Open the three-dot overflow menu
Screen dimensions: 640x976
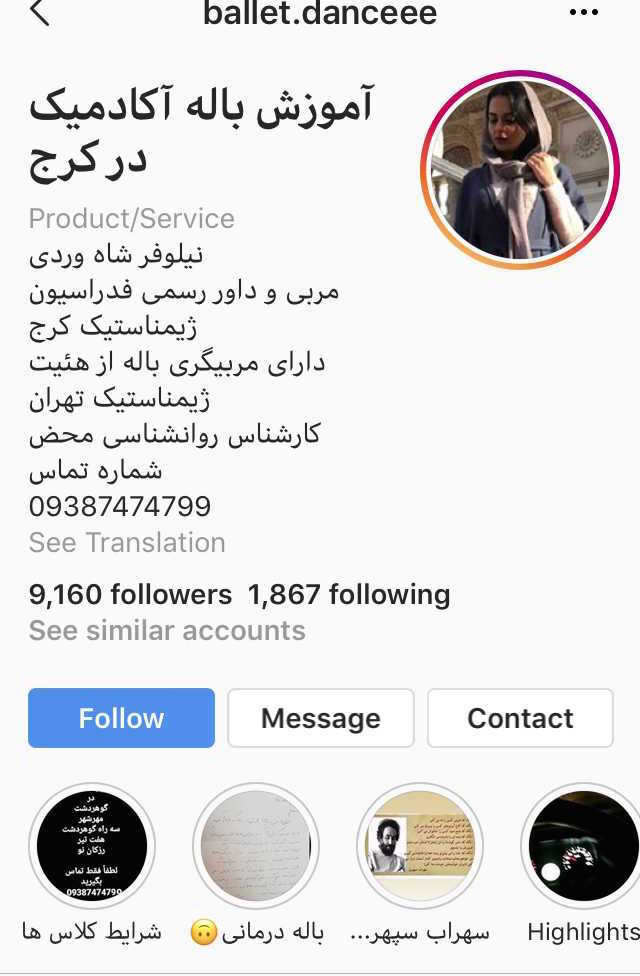[583, 13]
